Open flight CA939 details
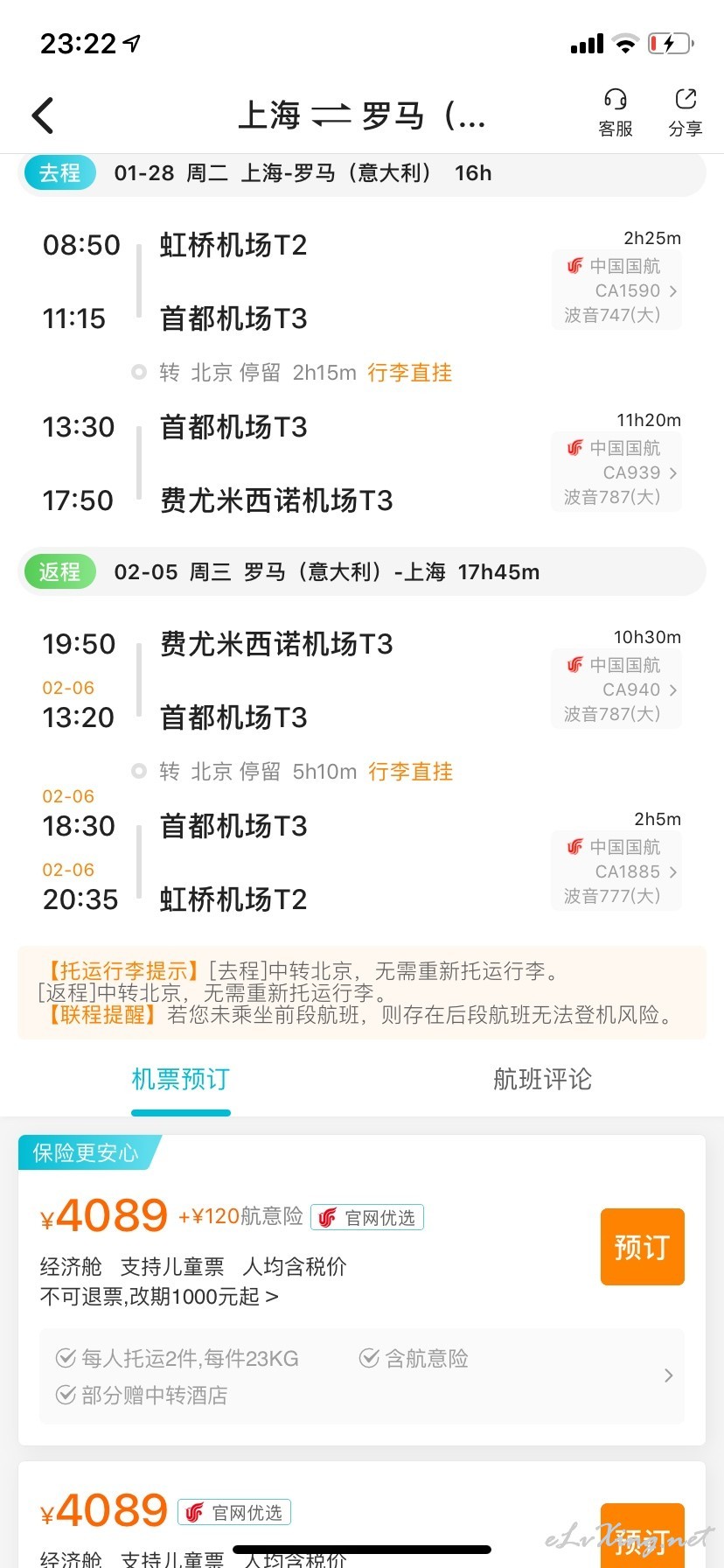724x1568 pixels. (x=616, y=472)
